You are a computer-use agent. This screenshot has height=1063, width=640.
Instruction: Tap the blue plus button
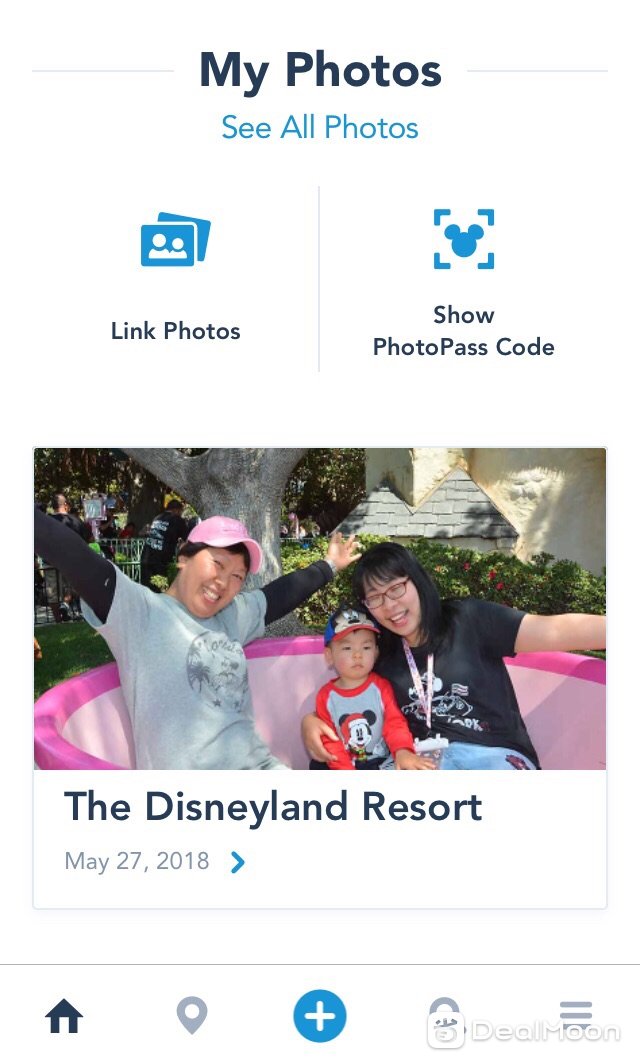tap(320, 1017)
